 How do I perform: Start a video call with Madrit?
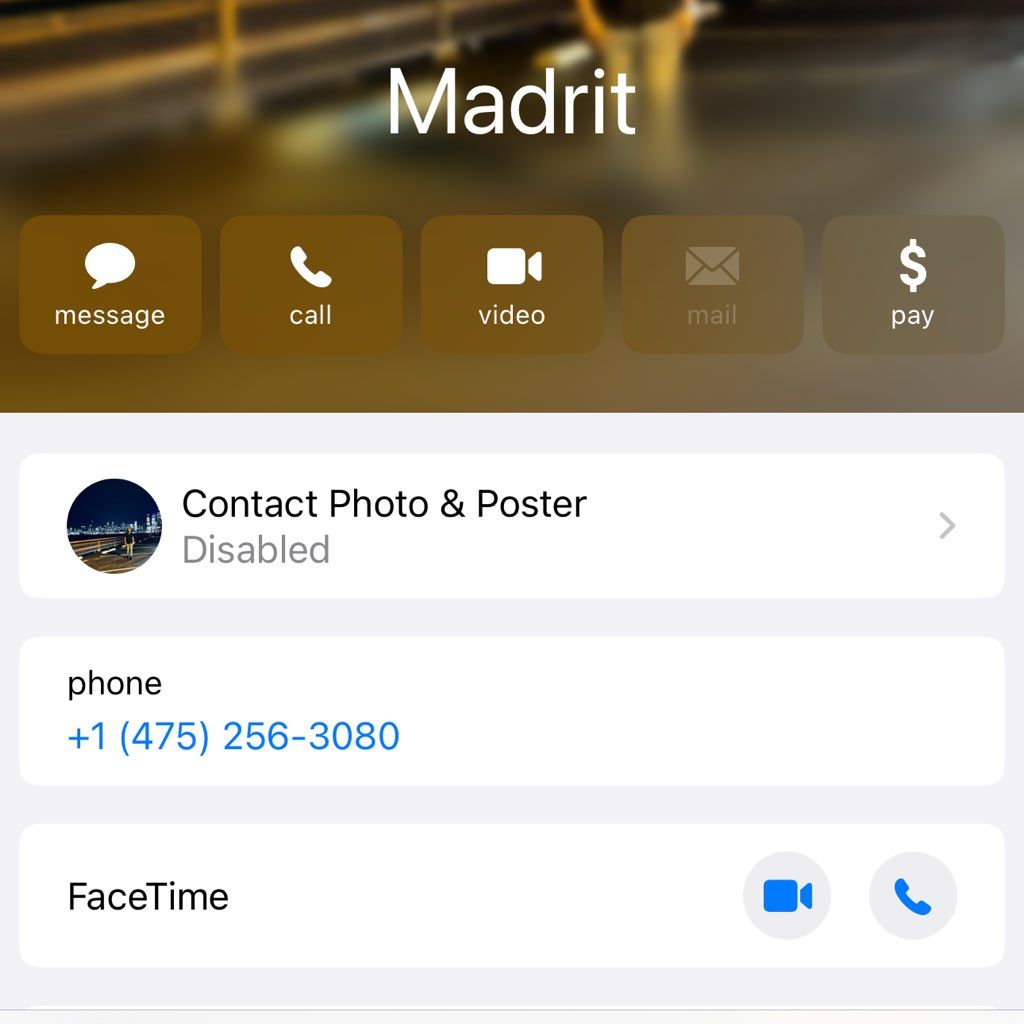pos(511,284)
